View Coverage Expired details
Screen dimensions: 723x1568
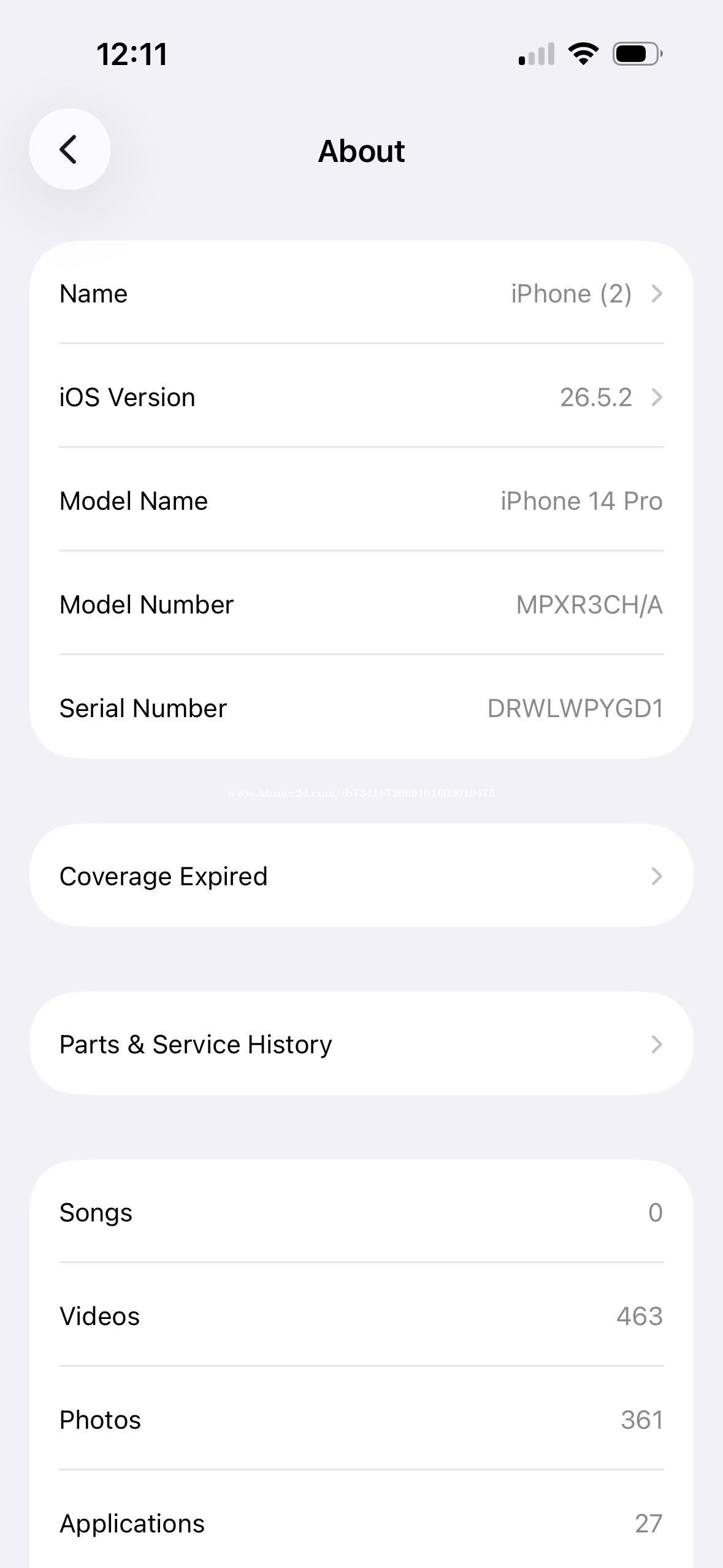[x=361, y=875]
